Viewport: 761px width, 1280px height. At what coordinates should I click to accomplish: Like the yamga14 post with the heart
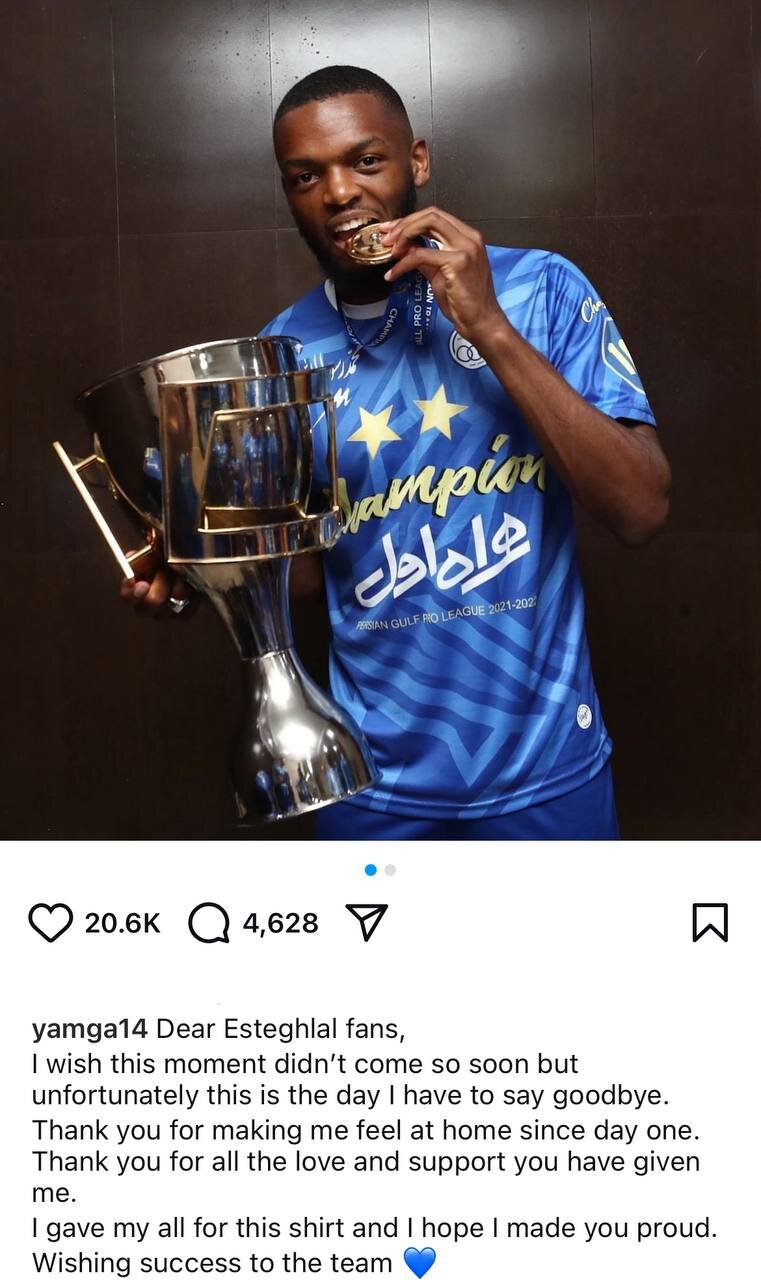pyautogui.click(x=50, y=922)
